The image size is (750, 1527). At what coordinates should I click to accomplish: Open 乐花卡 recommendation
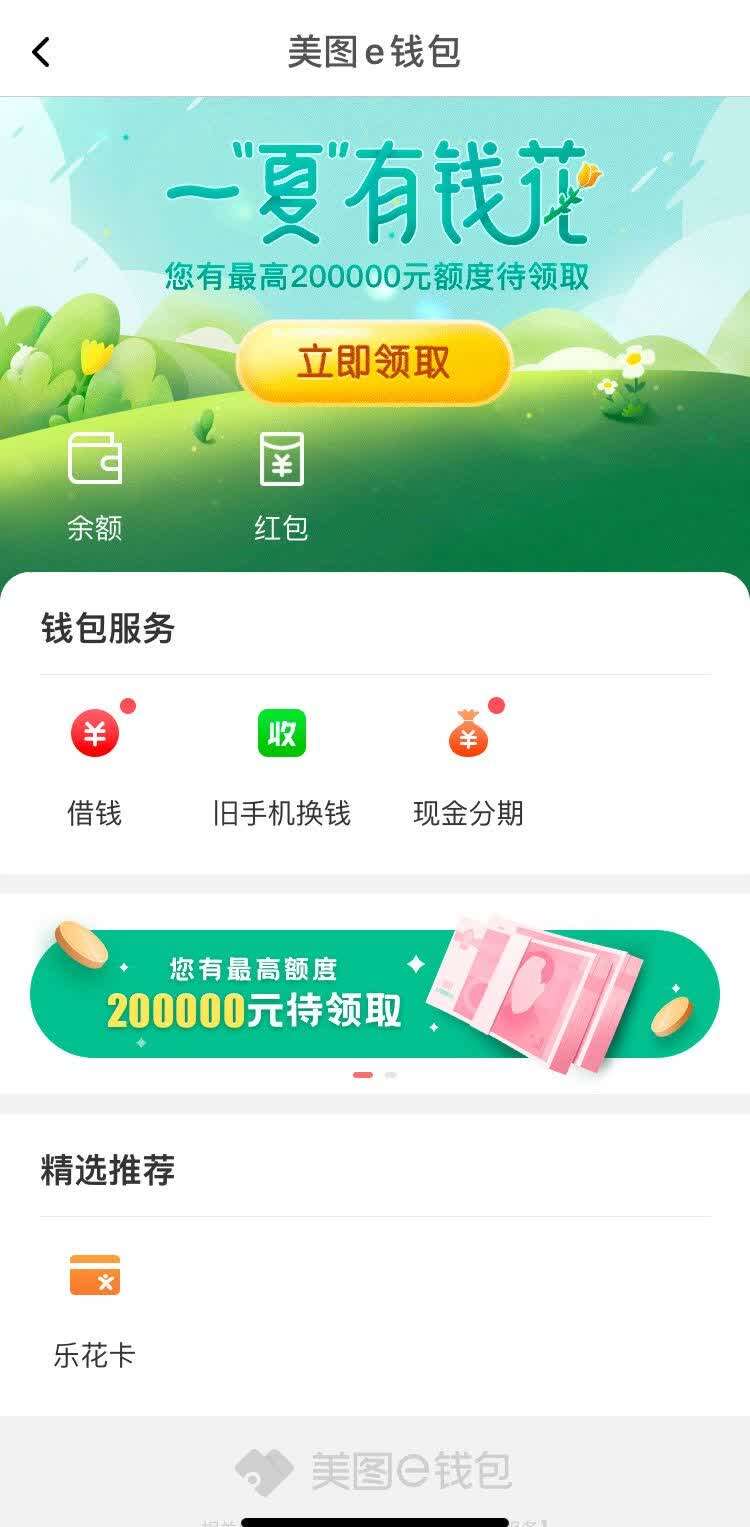tap(95, 1307)
